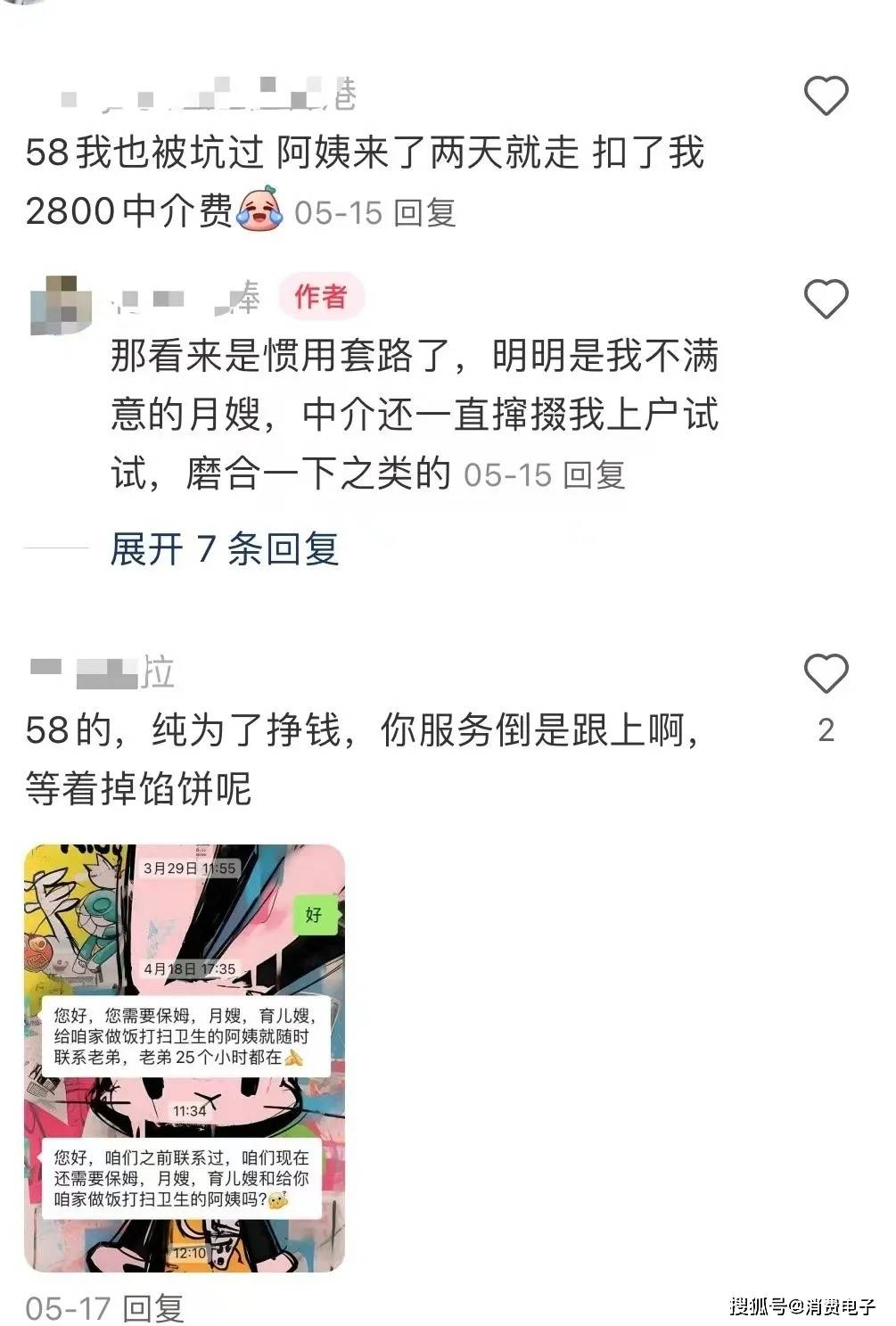The image size is (896, 1326).
Task: Expand 展开 7 条回复
Action: tap(224, 548)
